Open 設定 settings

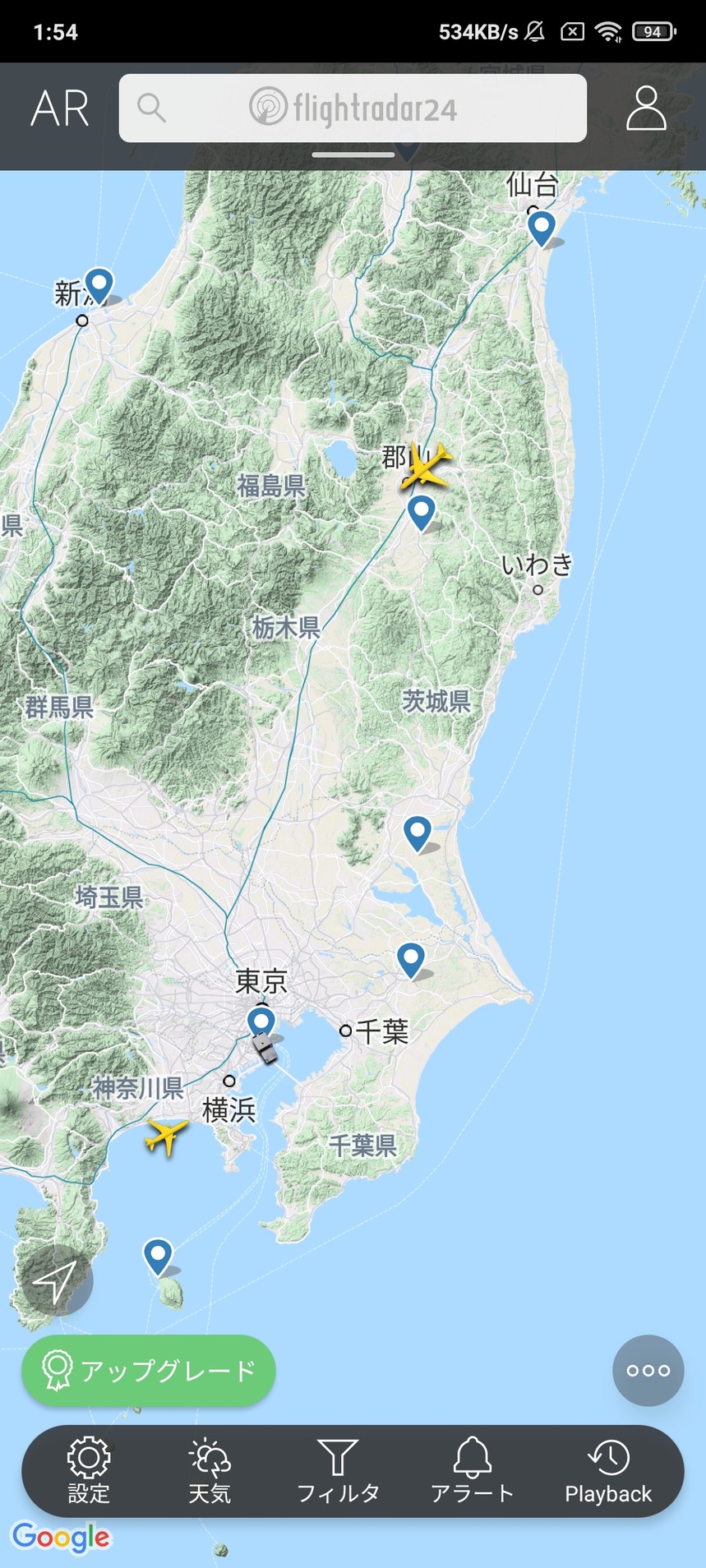point(89,1470)
